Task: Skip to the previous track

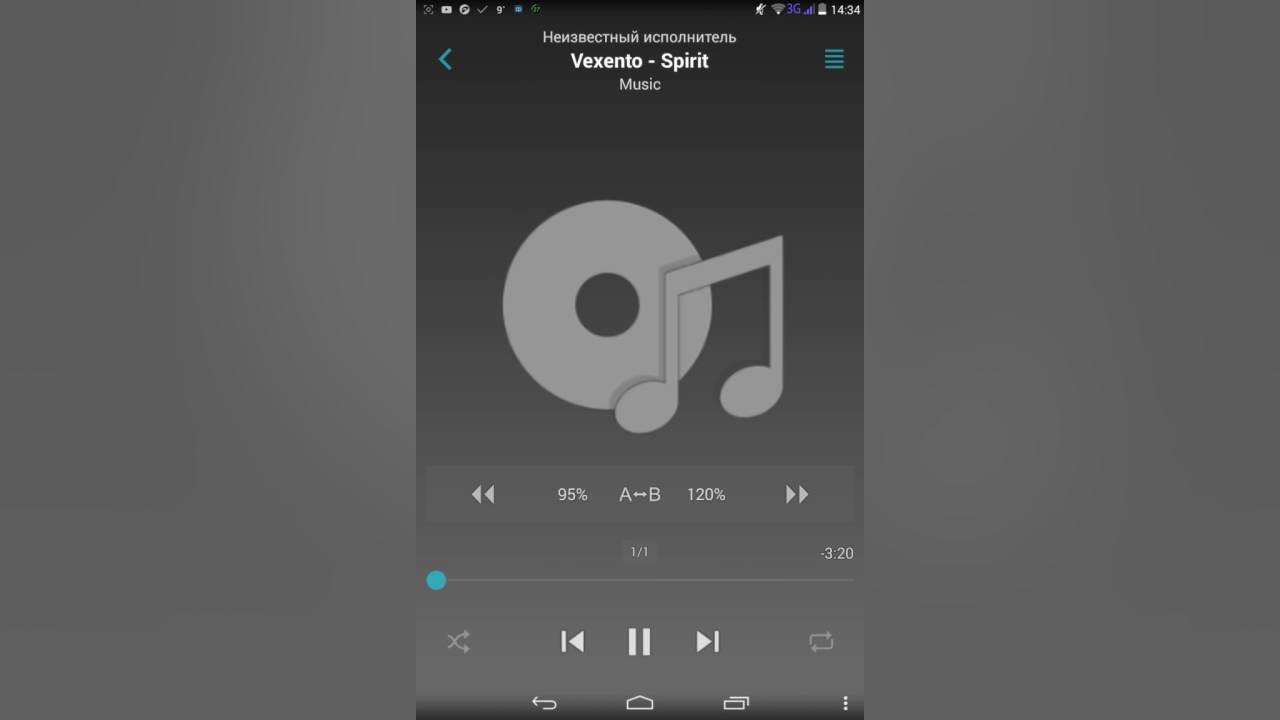Action: [x=572, y=642]
